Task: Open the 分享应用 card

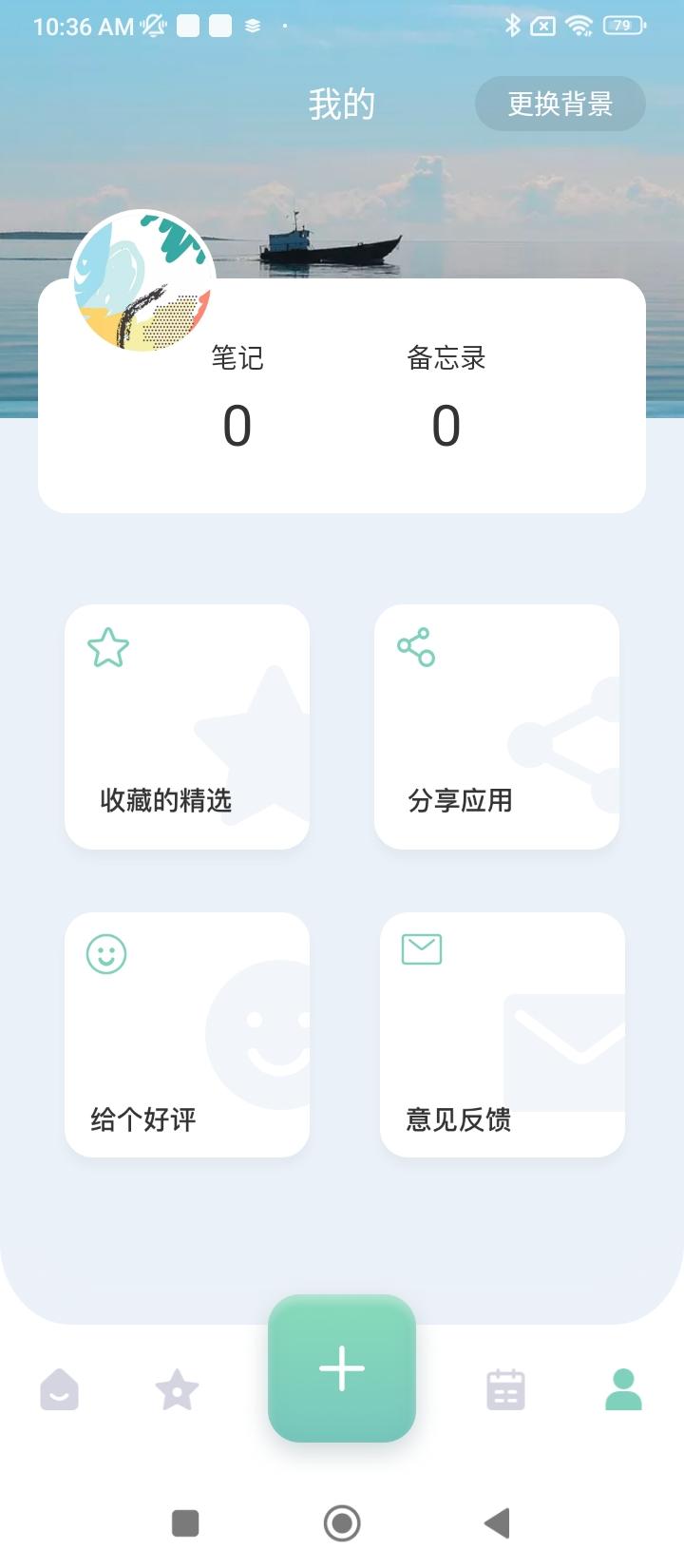Action: coord(498,725)
